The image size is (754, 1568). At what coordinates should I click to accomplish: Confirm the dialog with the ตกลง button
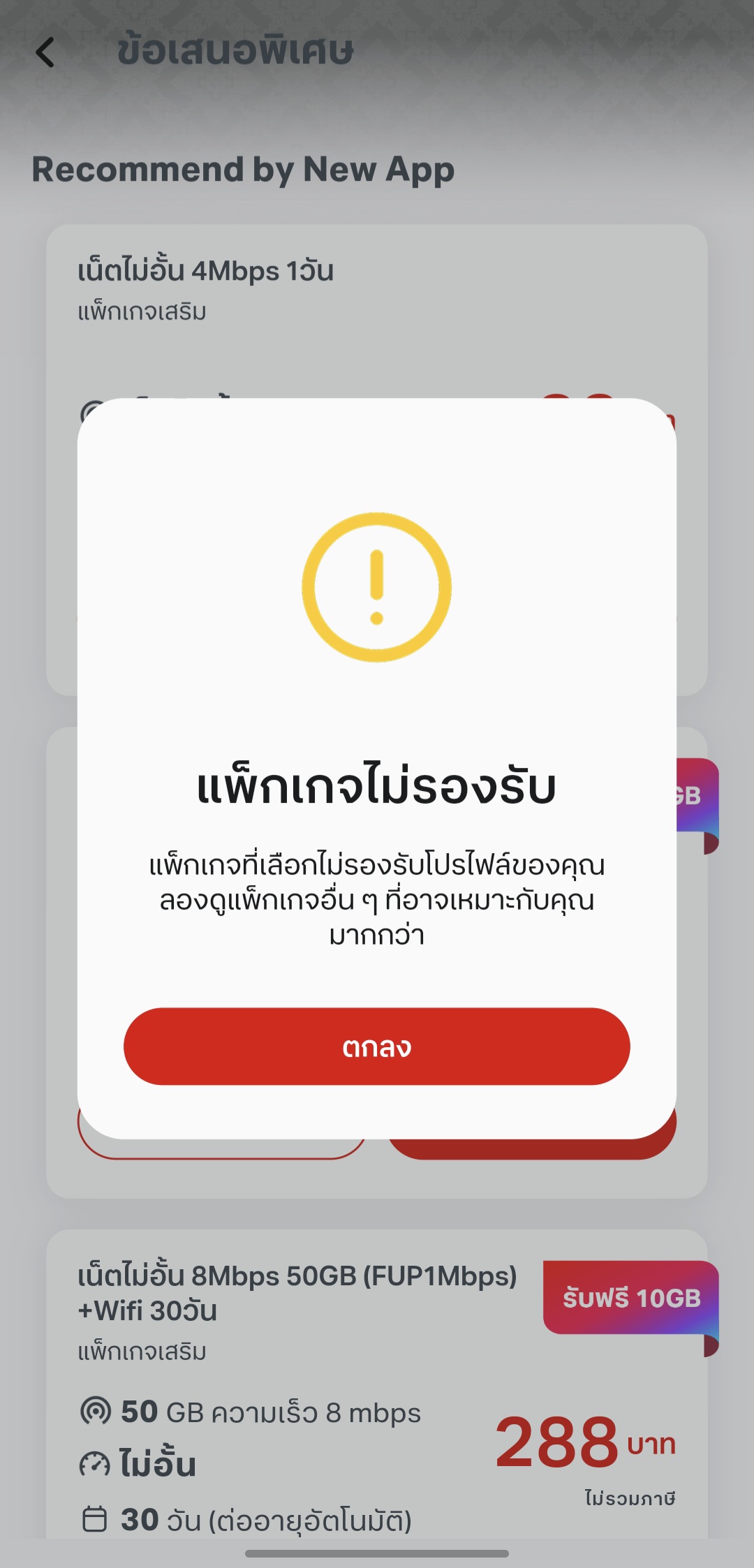click(376, 1046)
